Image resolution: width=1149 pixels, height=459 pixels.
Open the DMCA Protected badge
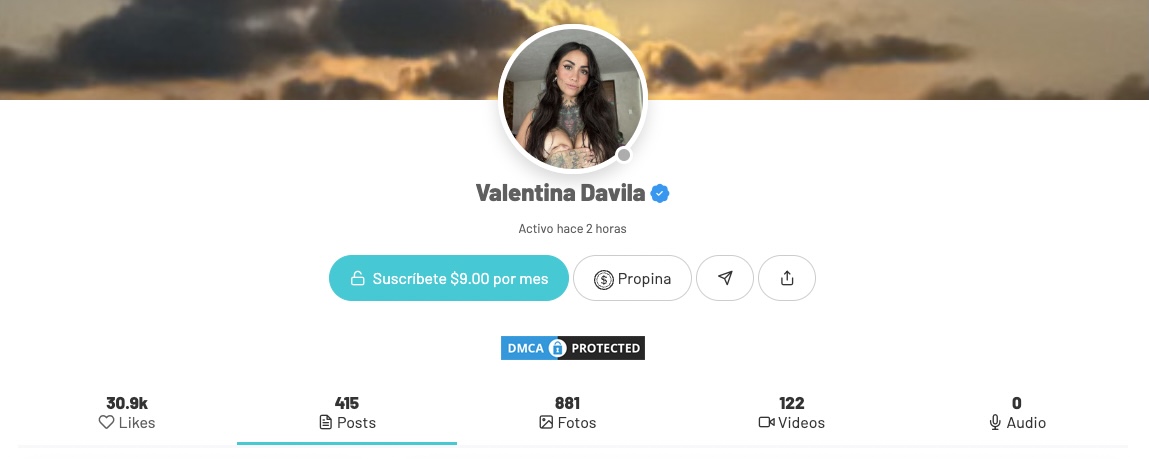point(573,348)
